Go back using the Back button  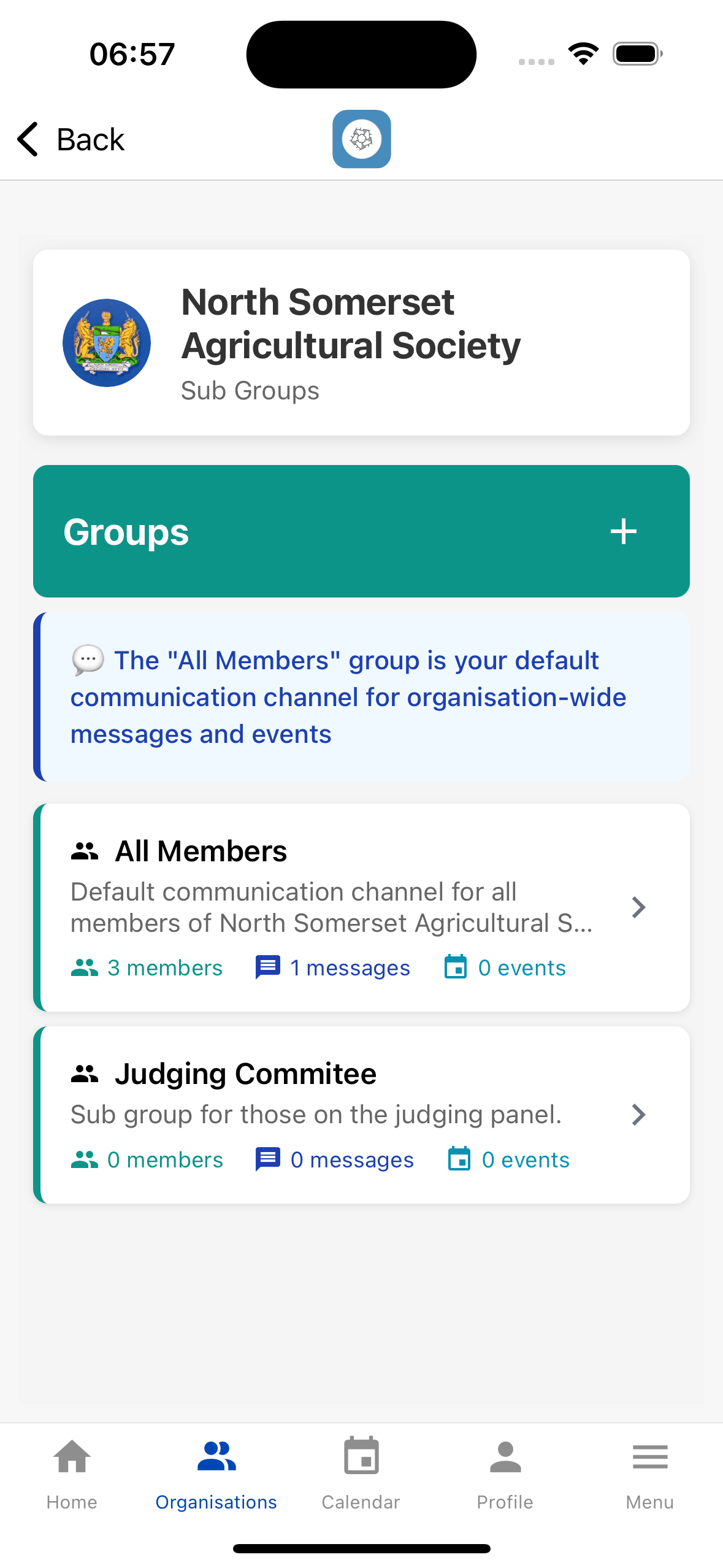click(x=70, y=139)
